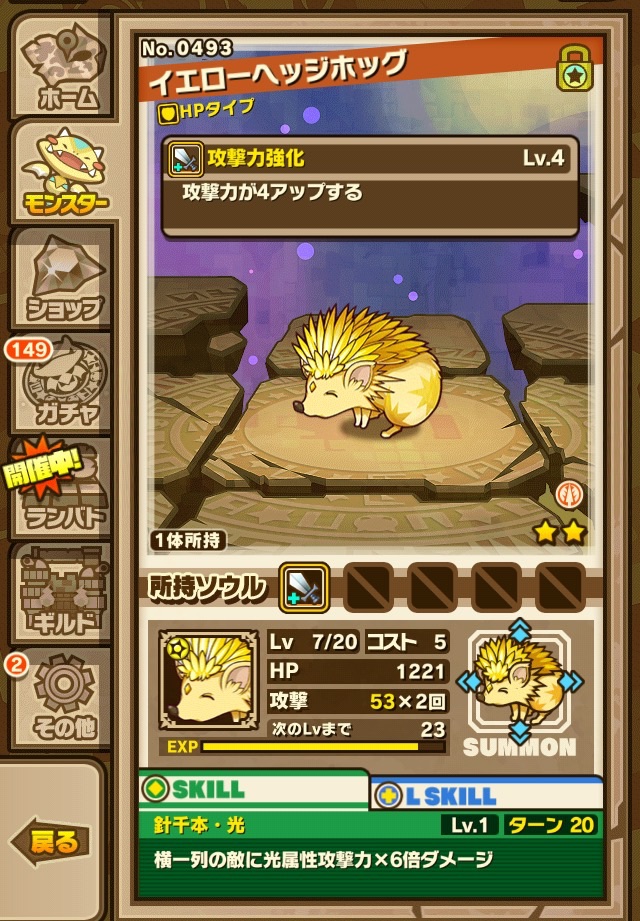
Task: Tap the SUMMON monster button
Action: pyautogui.click(x=520, y=688)
